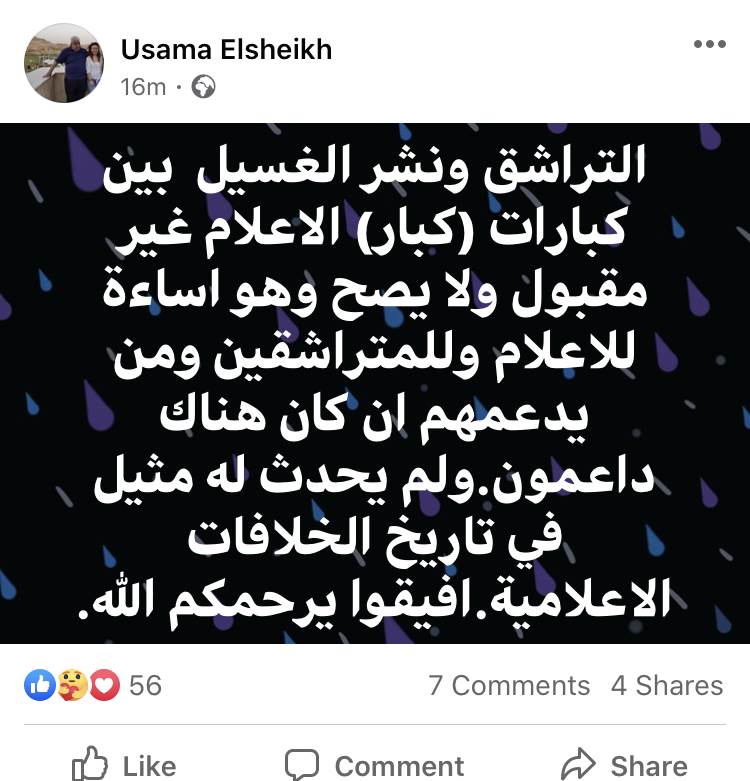View the 4 Shares list
750x781 pixels.
click(666, 685)
